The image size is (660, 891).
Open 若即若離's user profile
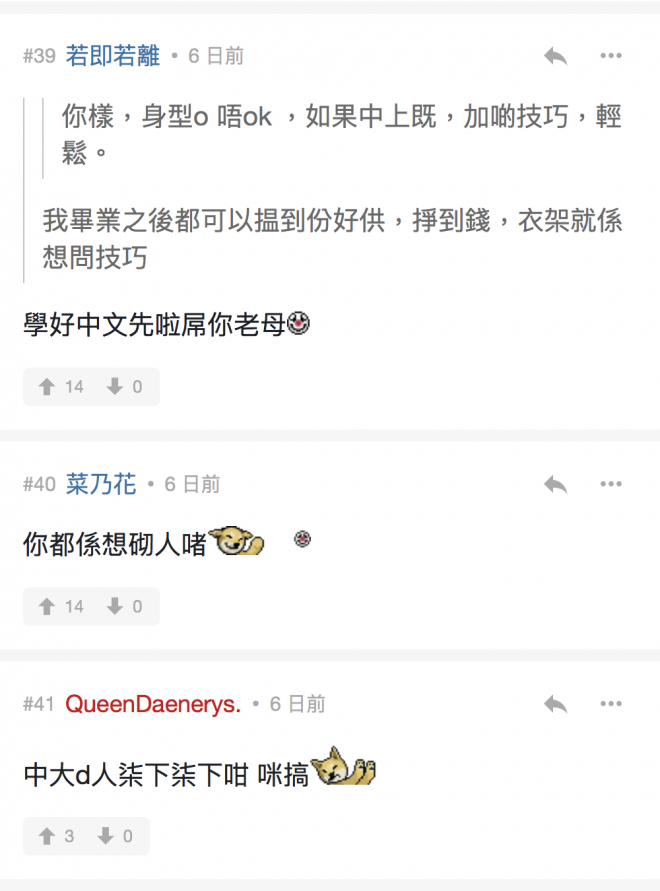click(x=113, y=56)
